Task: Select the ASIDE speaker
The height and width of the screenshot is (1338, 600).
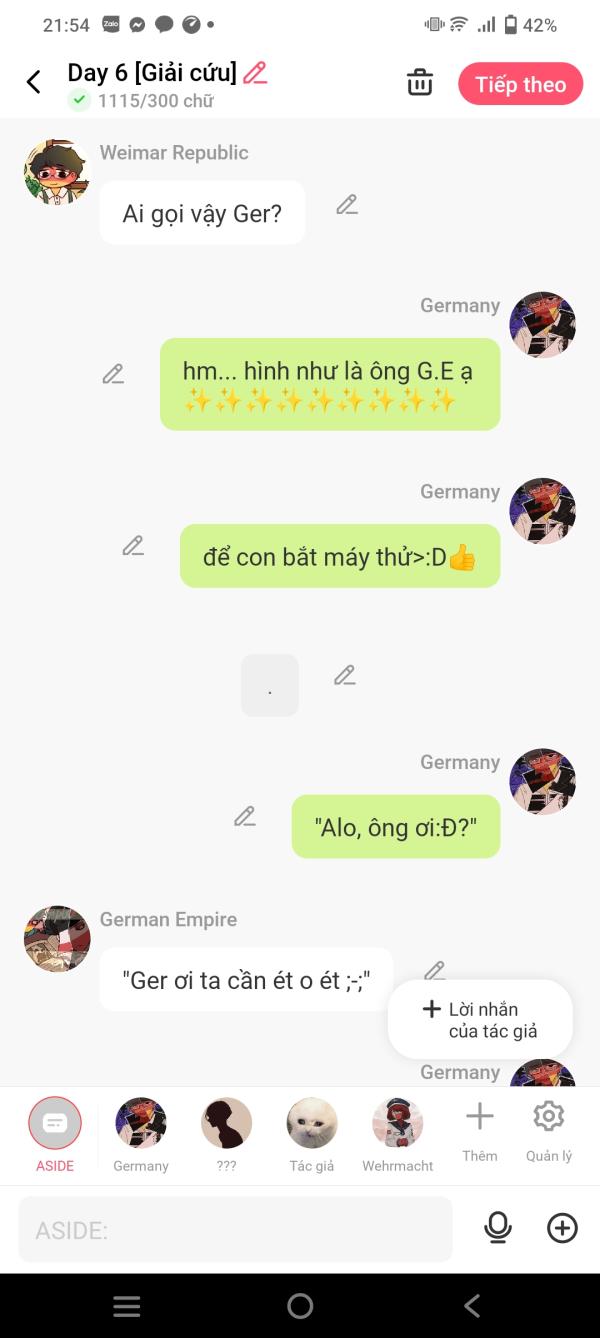Action: pyautogui.click(x=55, y=1135)
